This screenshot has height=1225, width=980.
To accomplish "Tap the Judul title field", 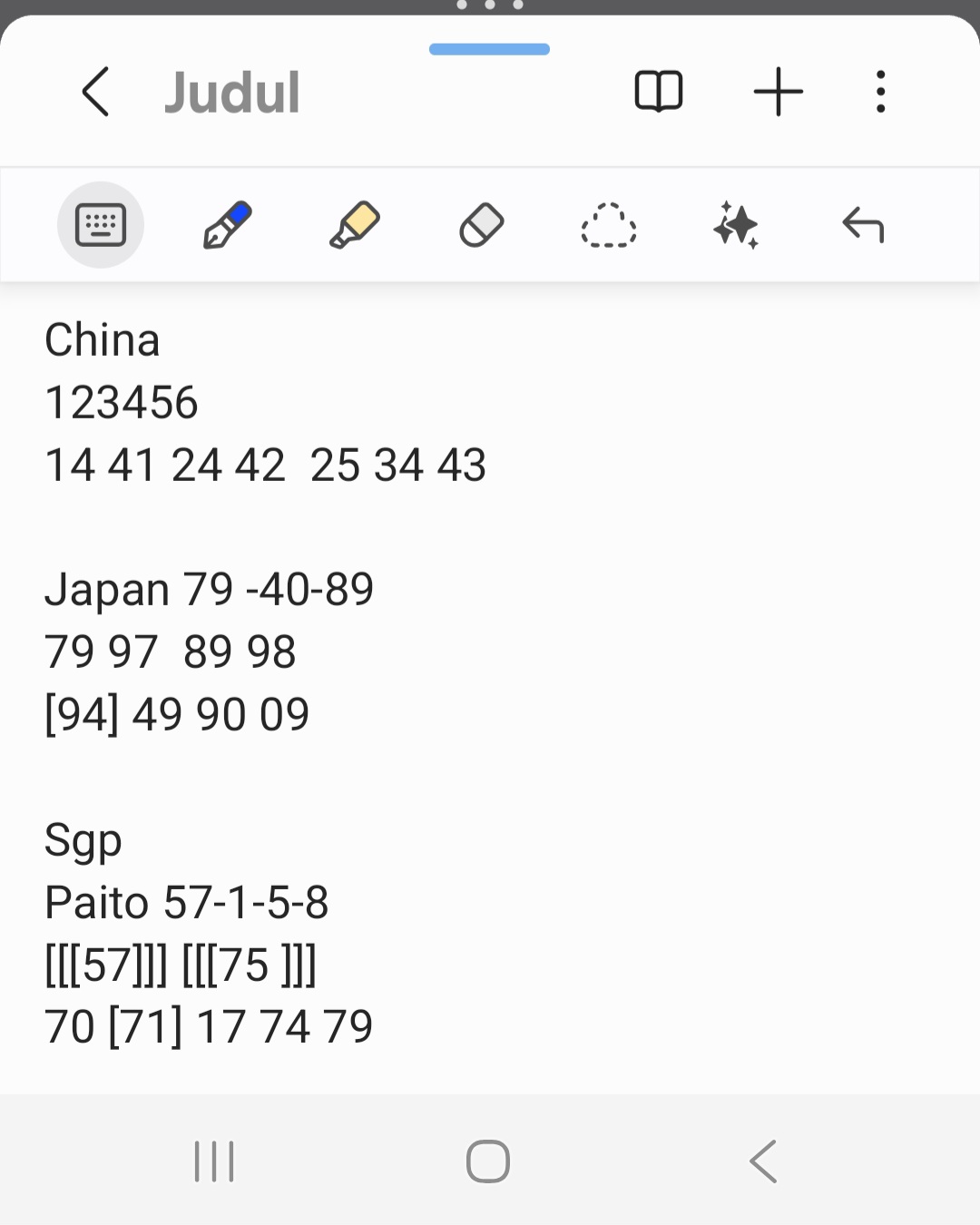I will click(232, 93).
